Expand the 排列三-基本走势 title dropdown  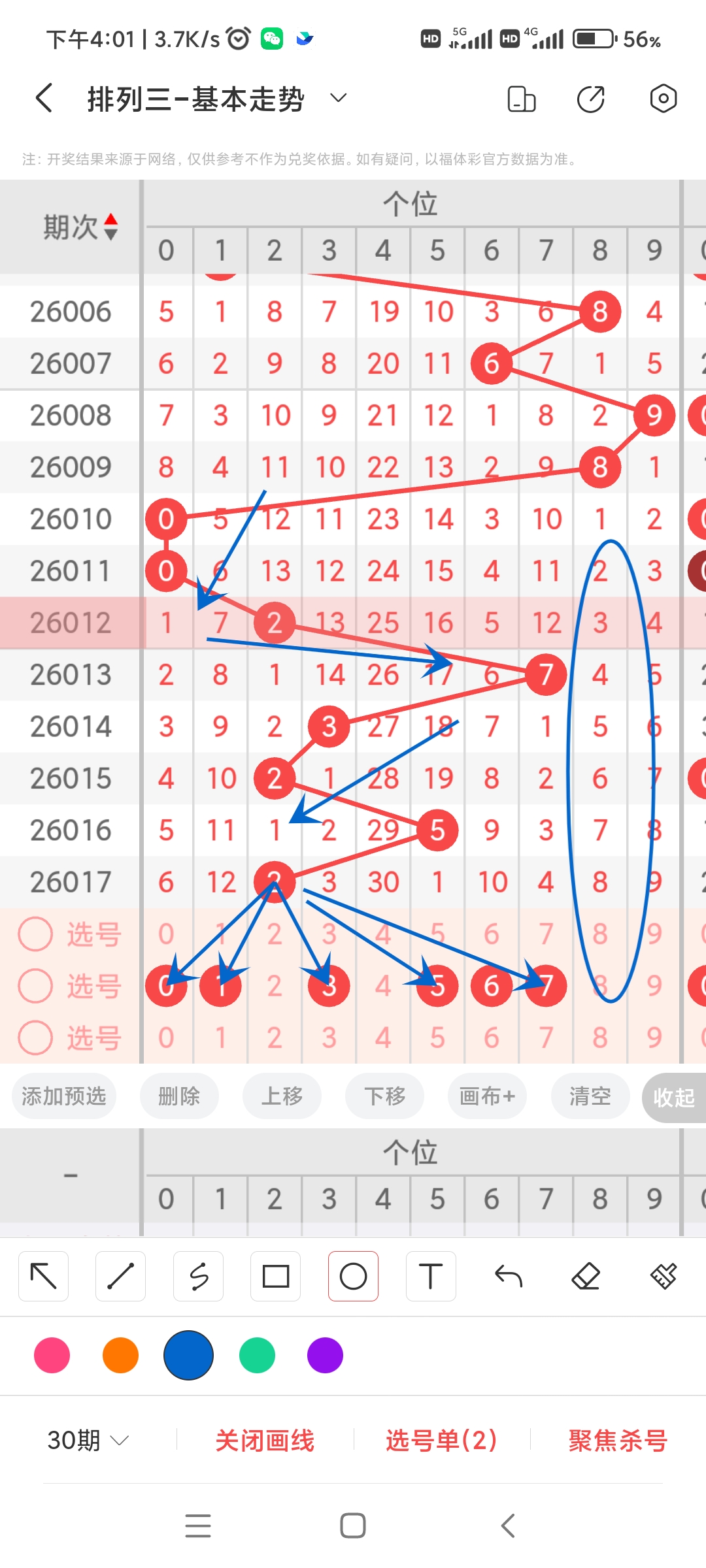[x=337, y=98]
